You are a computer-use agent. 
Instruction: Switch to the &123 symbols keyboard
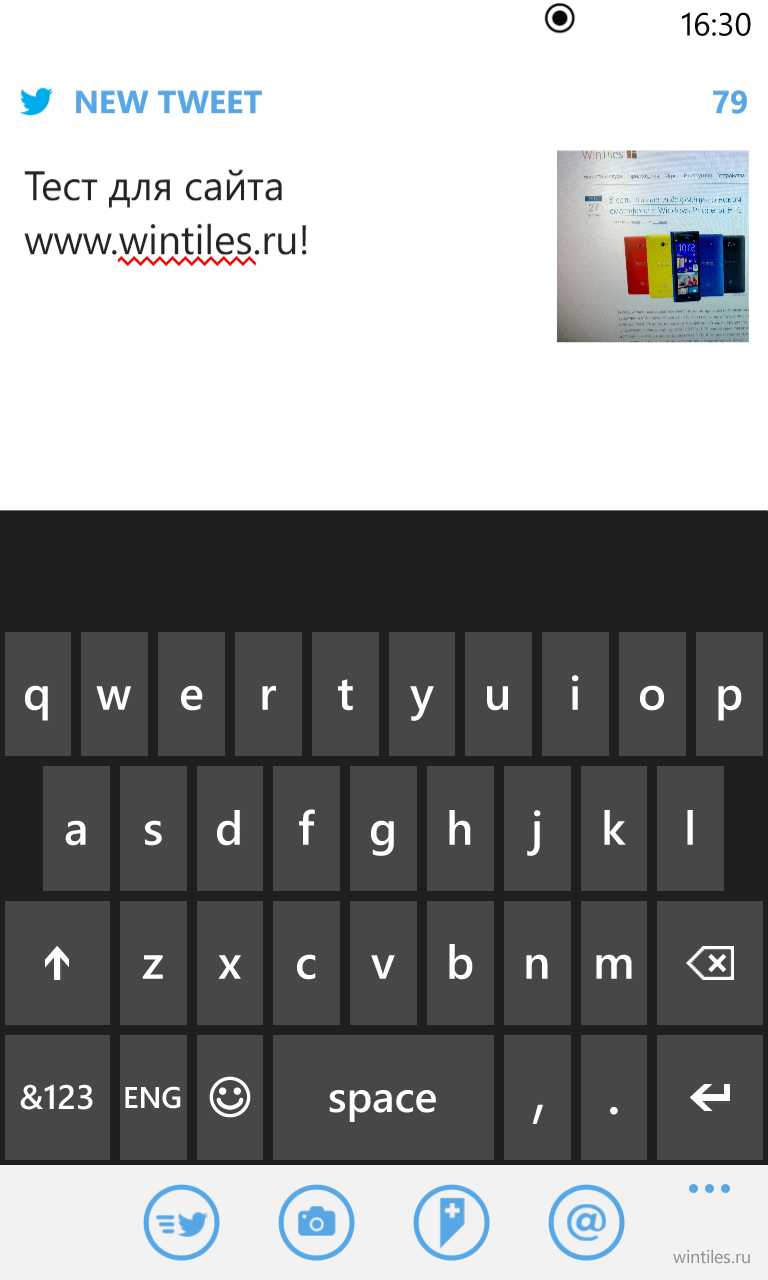pos(57,1097)
